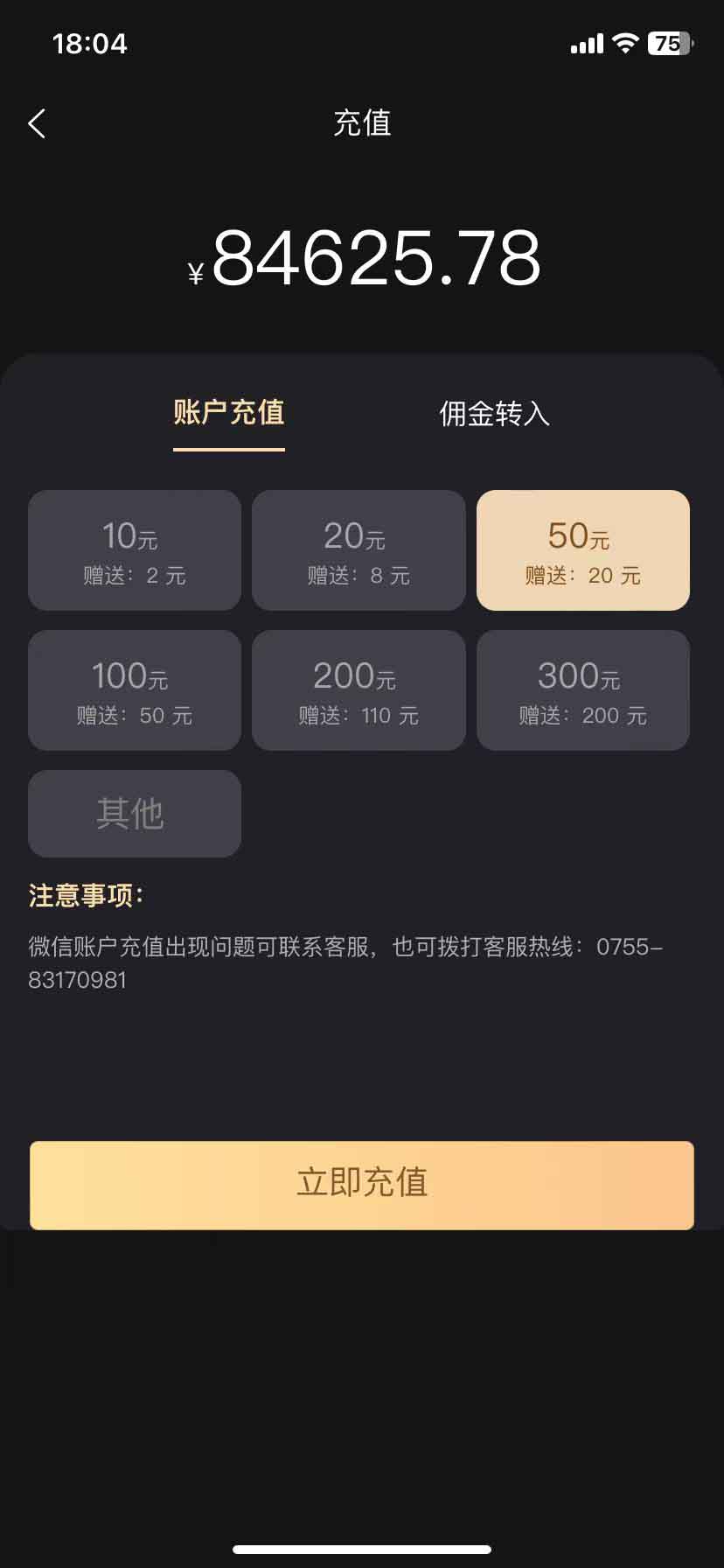
Task: Select the 50元 recharge amount
Action: tap(582, 550)
